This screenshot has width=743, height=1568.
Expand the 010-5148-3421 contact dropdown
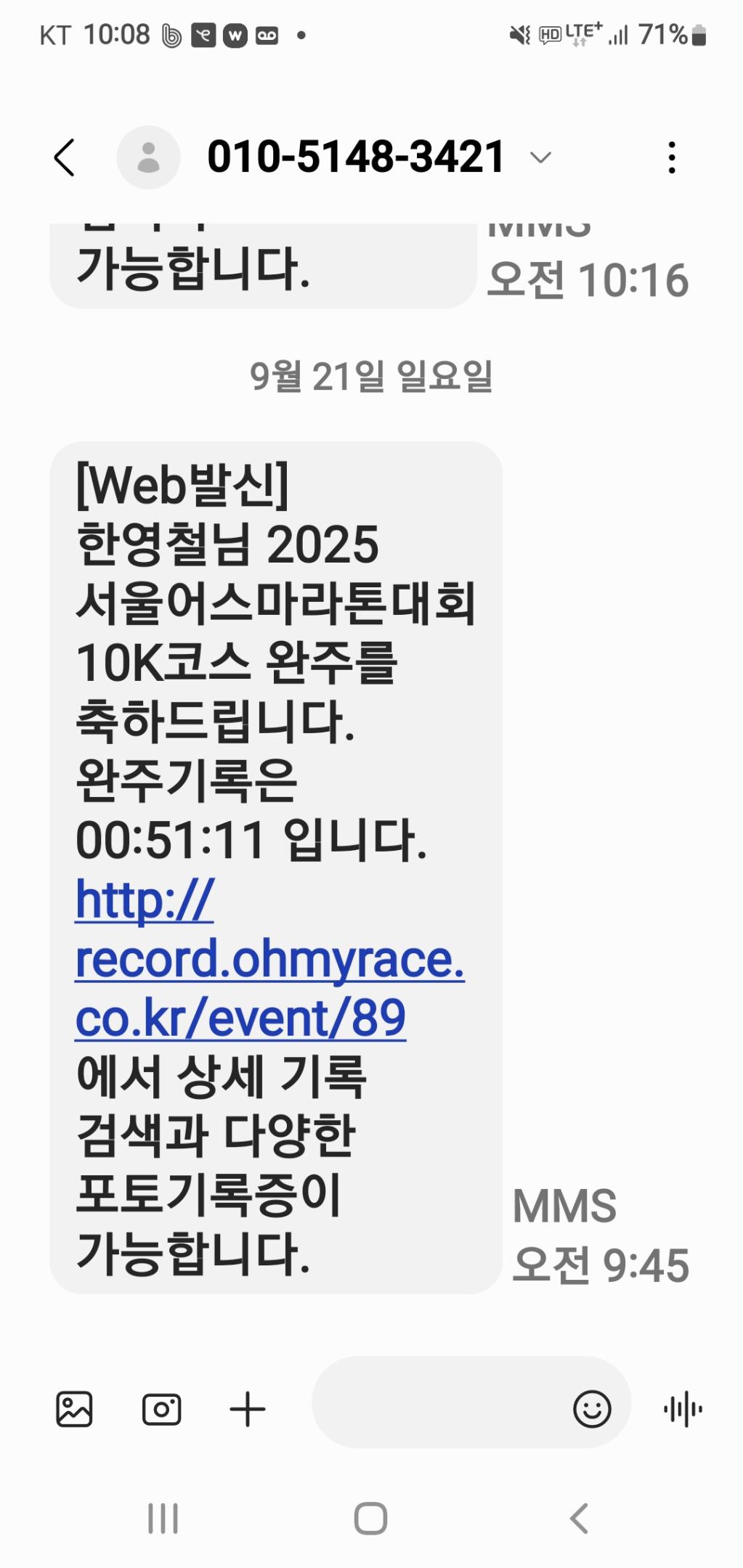click(x=540, y=157)
